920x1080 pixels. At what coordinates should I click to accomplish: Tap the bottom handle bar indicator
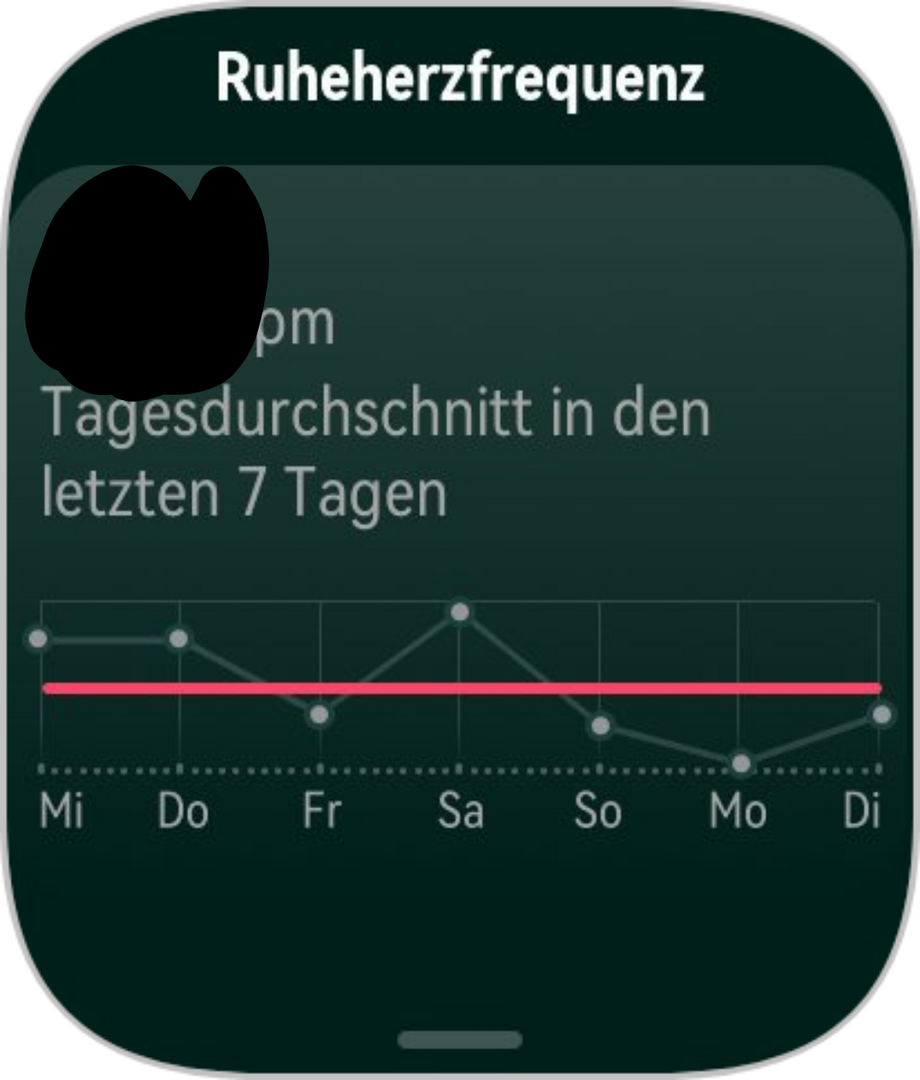pos(460,1040)
